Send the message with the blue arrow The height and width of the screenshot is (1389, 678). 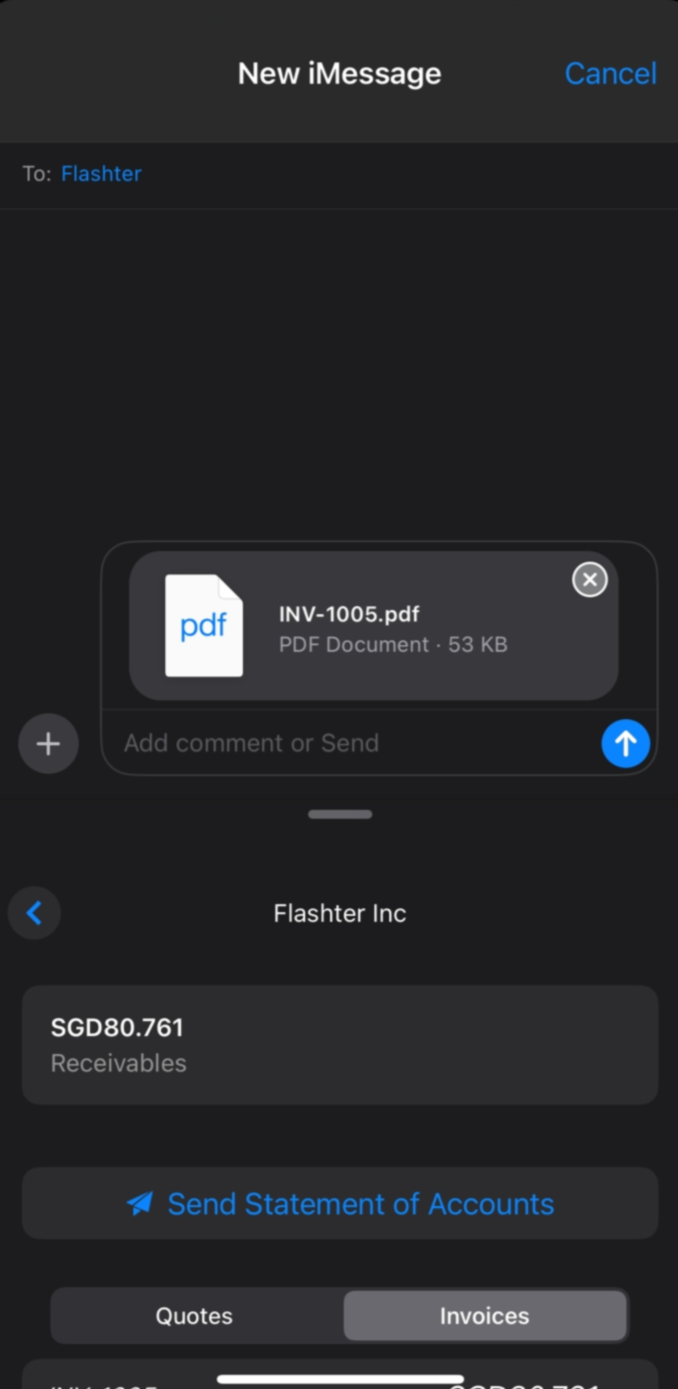coord(625,743)
